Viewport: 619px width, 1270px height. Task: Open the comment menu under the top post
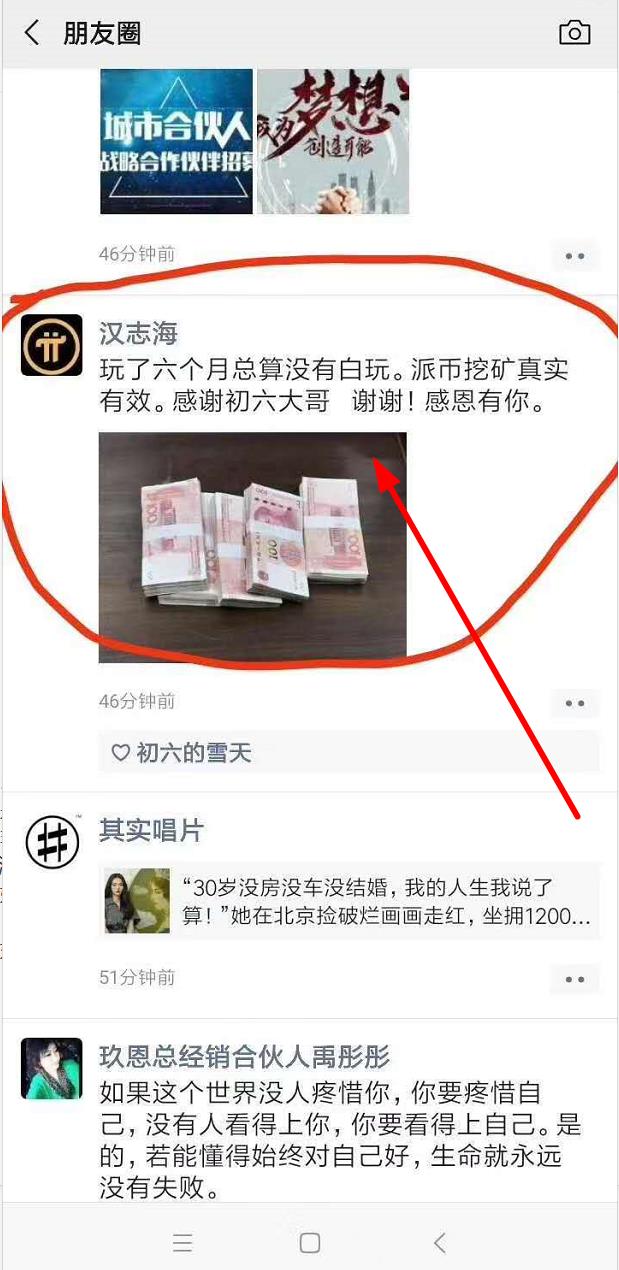tap(574, 256)
